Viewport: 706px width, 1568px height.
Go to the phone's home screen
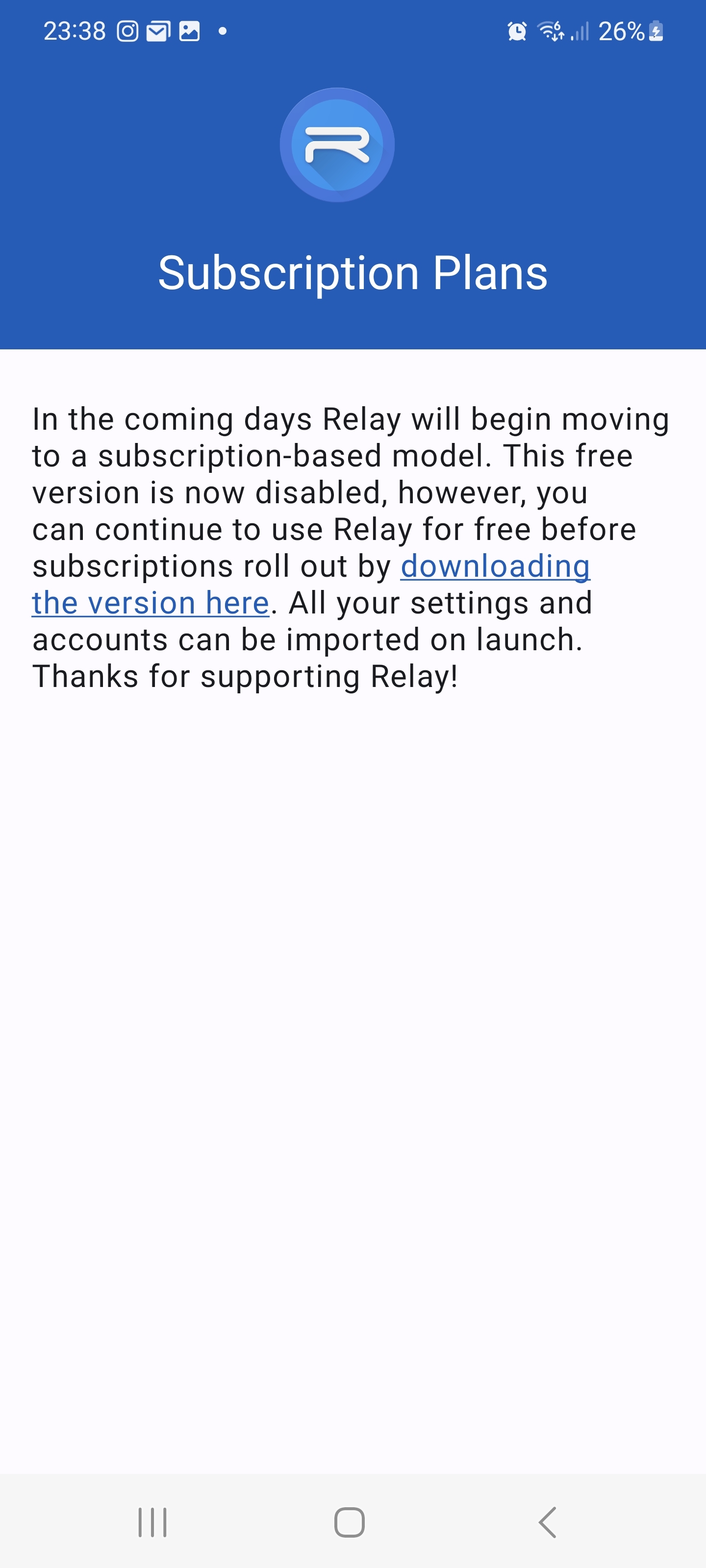350,1522
